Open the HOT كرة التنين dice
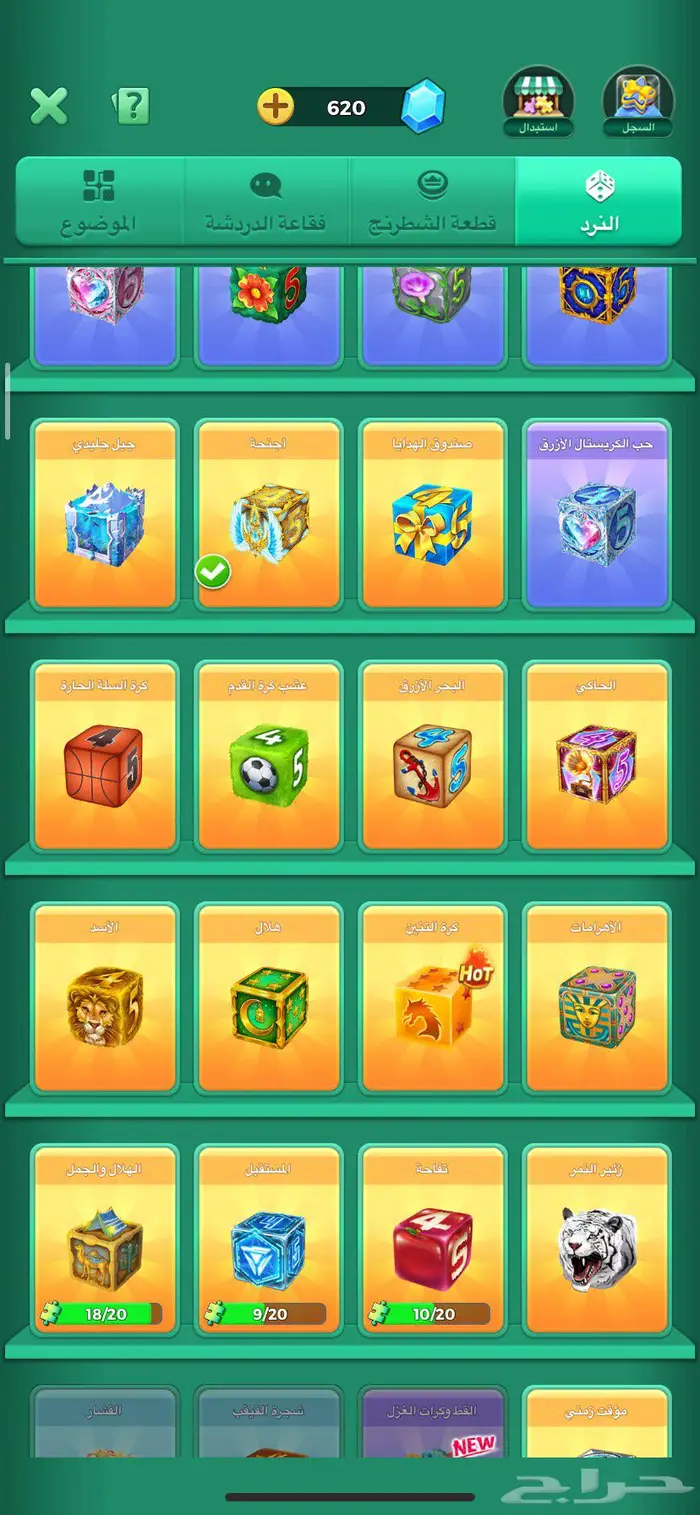Viewport: 700px width, 1515px height. click(x=432, y=999)
